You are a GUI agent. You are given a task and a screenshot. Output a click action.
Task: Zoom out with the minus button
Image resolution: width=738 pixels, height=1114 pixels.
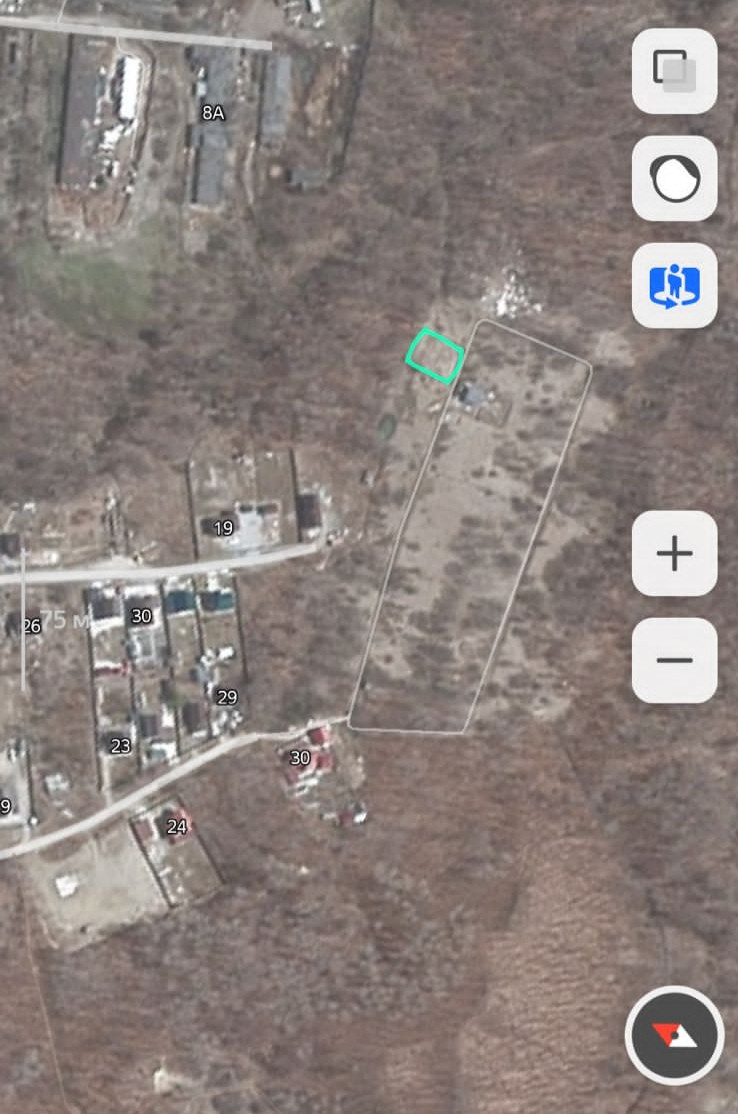click(x=674, y=660)
